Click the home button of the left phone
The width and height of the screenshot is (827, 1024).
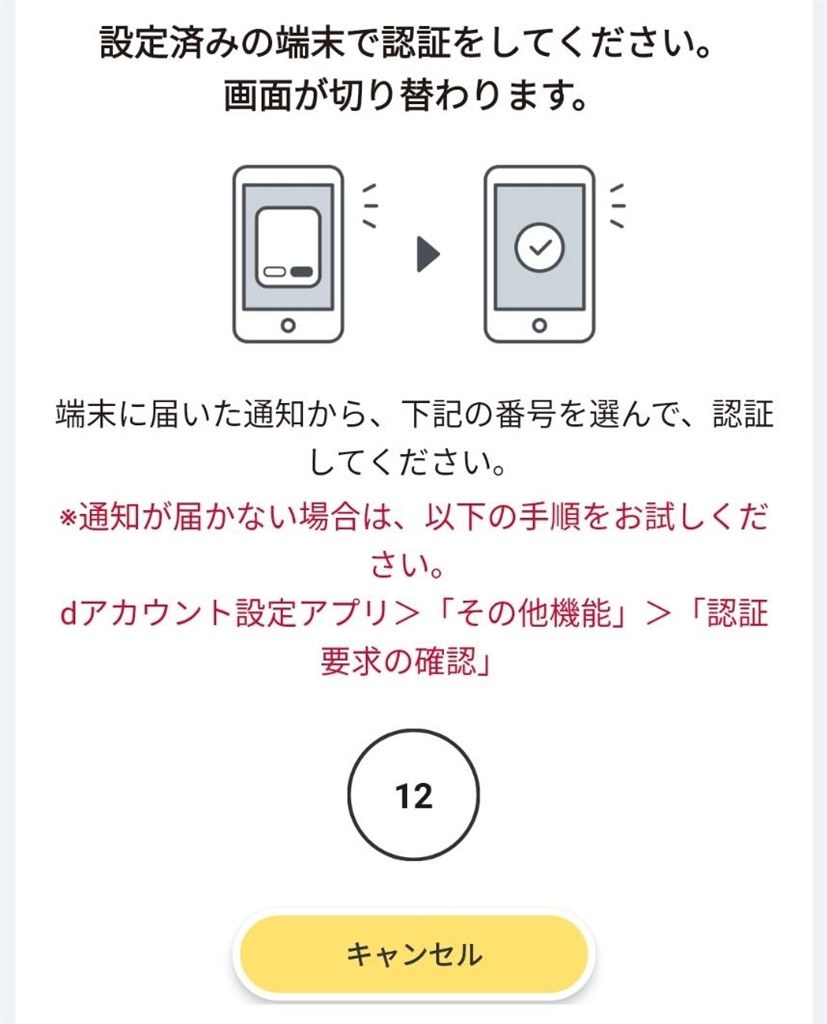pos(288,323)
